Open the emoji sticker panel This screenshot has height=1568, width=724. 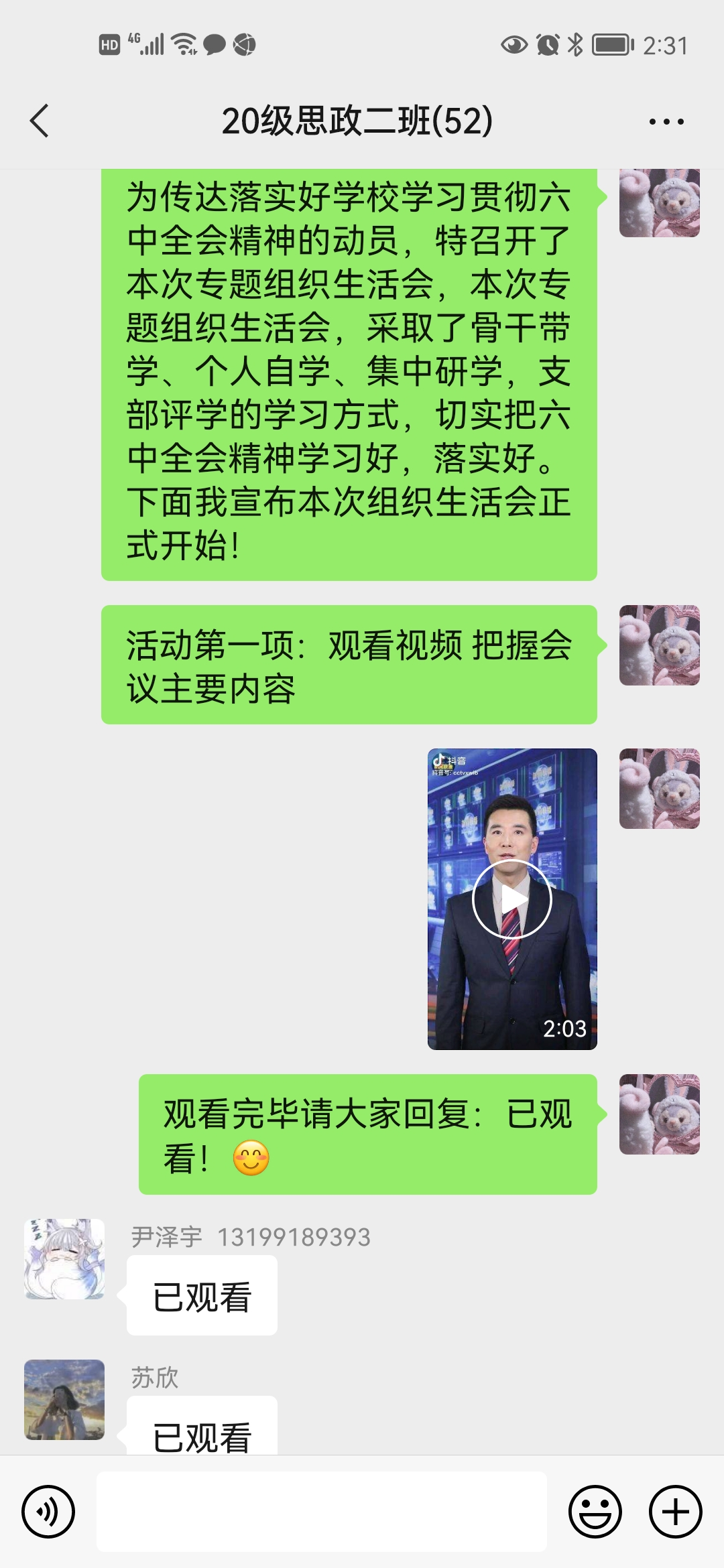point(595,1512)
